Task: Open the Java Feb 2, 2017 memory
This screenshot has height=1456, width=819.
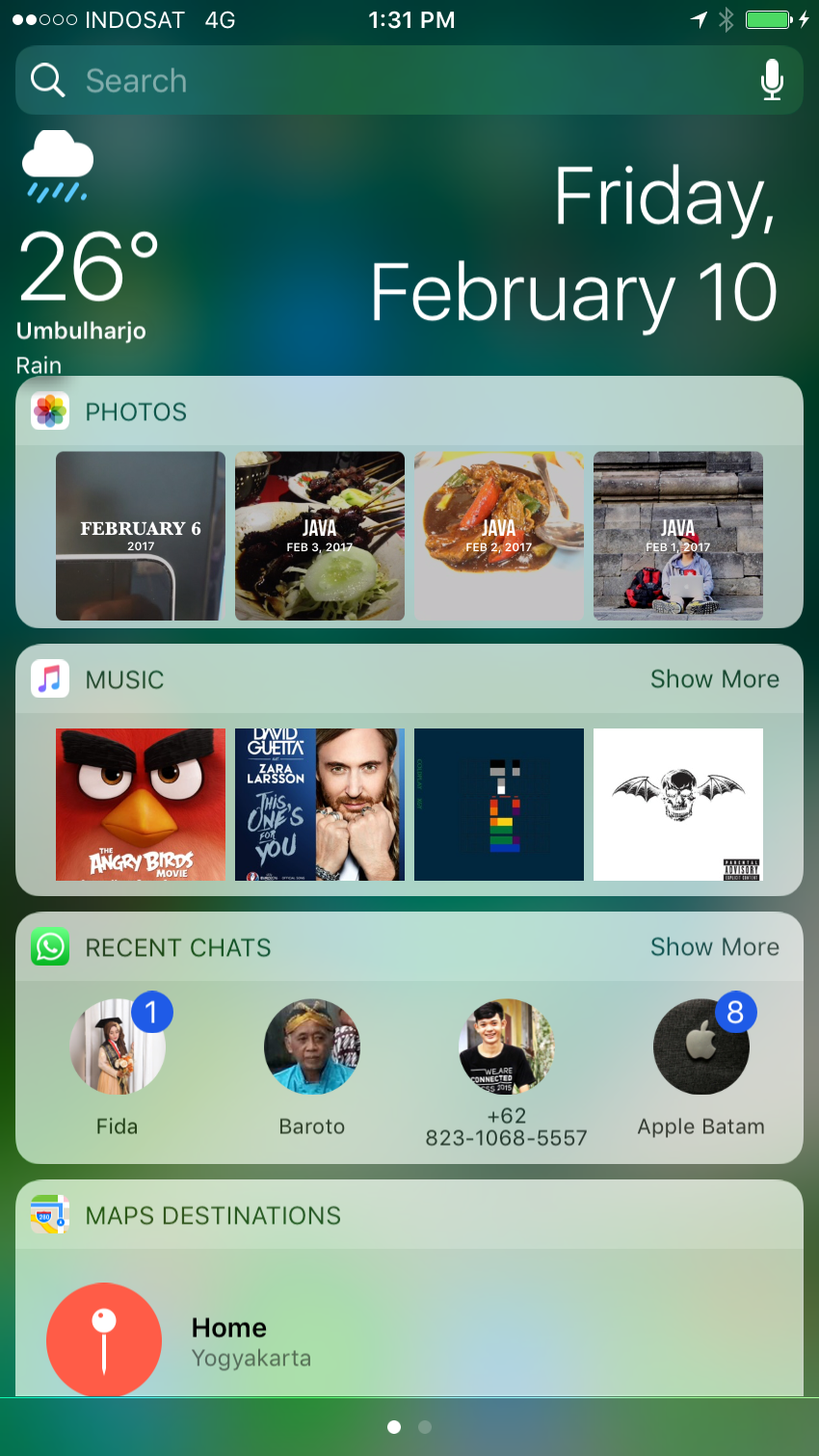Action: (x=499, y=536)
